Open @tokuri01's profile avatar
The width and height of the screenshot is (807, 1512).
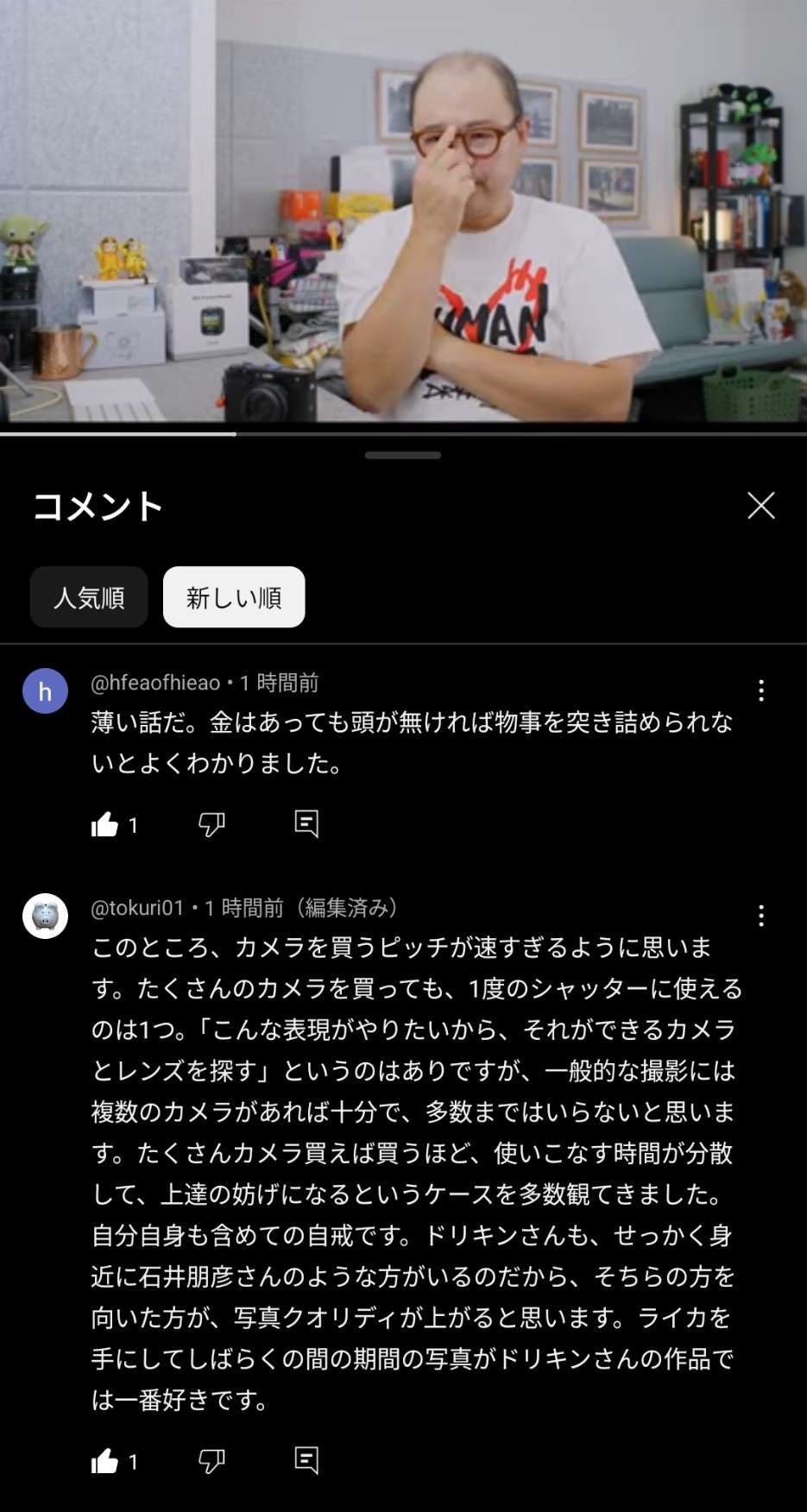pos(45,917)
